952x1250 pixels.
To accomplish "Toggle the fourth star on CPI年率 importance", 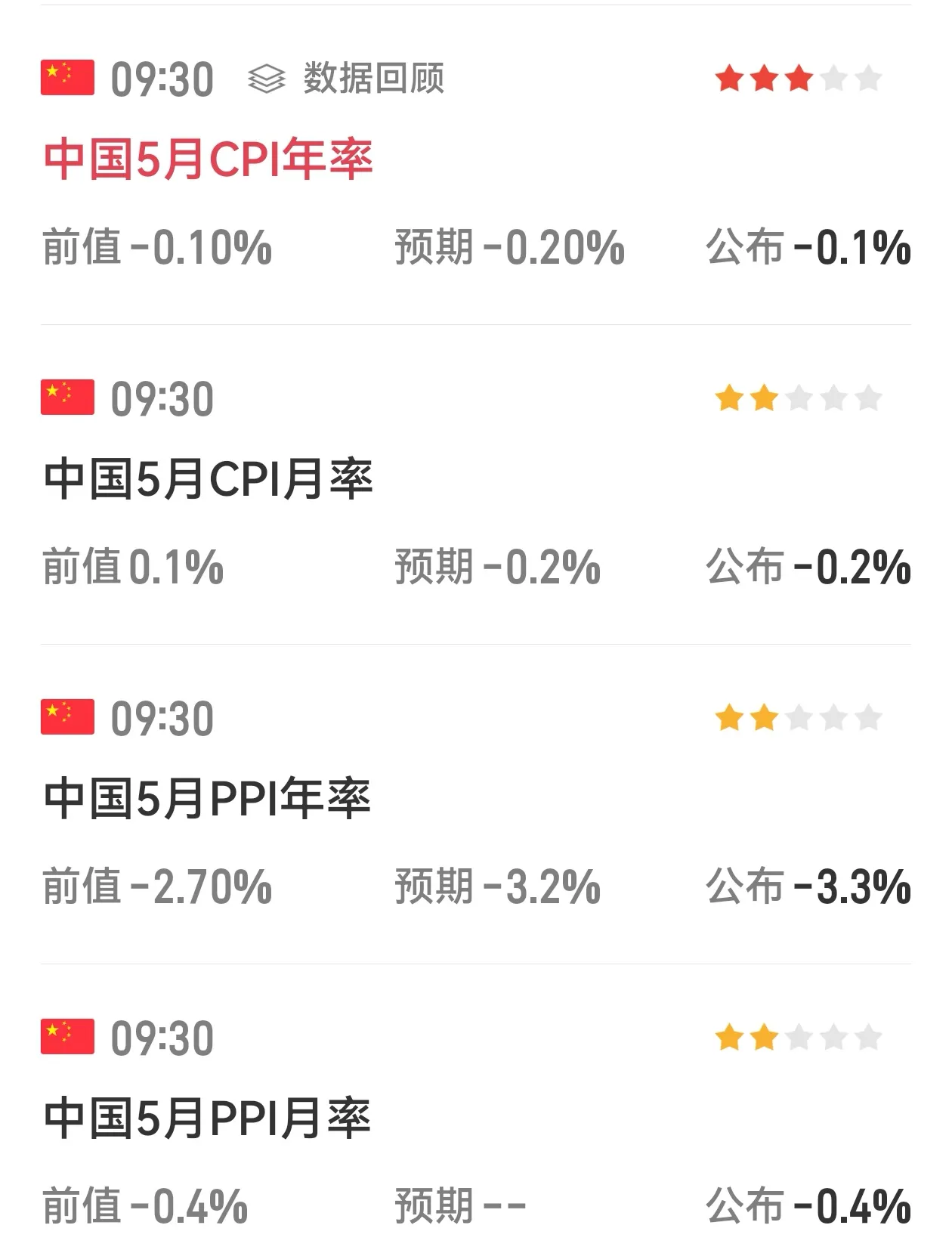I will click(x=832, y=78).
